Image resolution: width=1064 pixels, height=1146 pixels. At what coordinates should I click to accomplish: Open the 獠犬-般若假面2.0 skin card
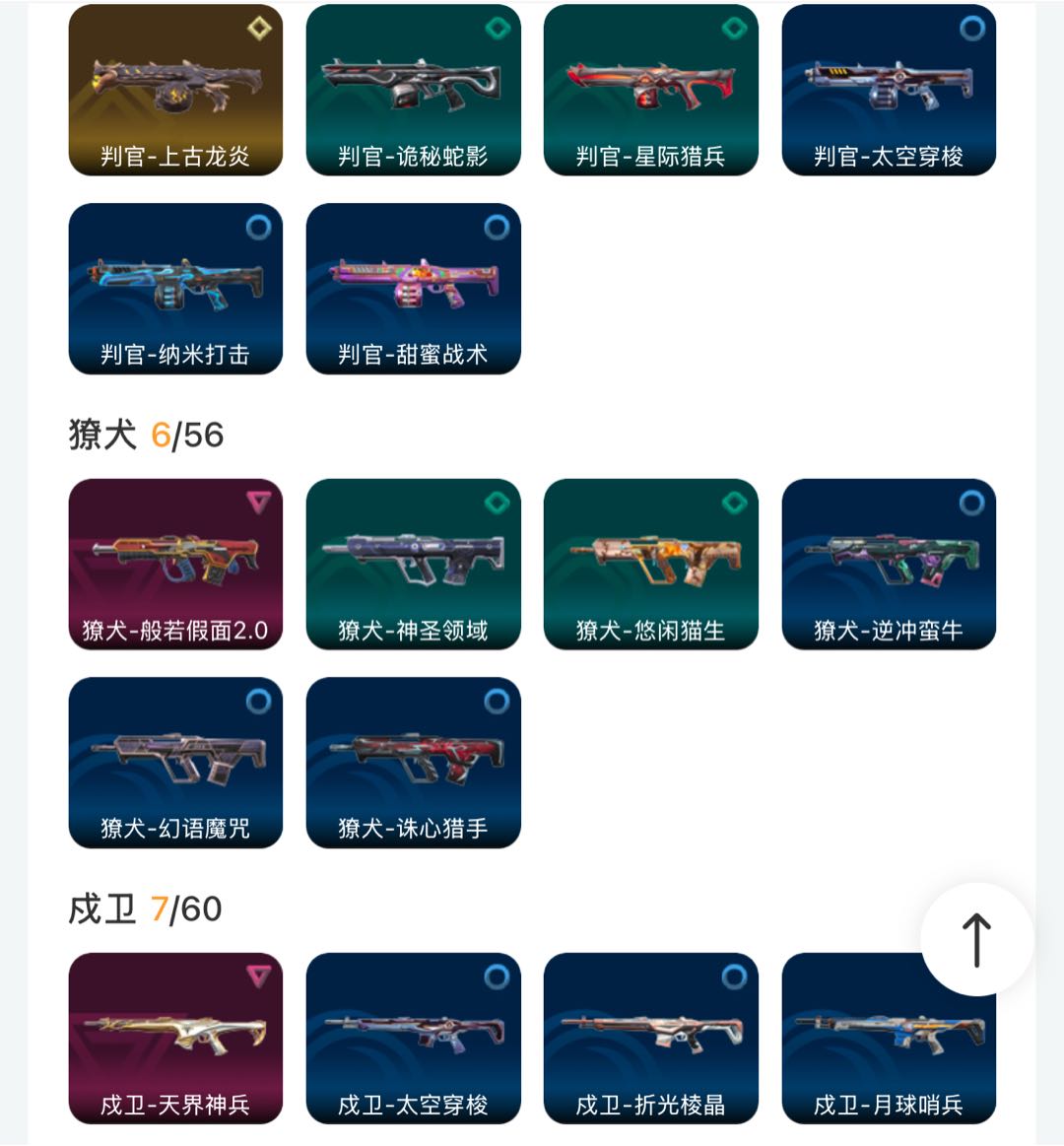[x=175, y=565]
